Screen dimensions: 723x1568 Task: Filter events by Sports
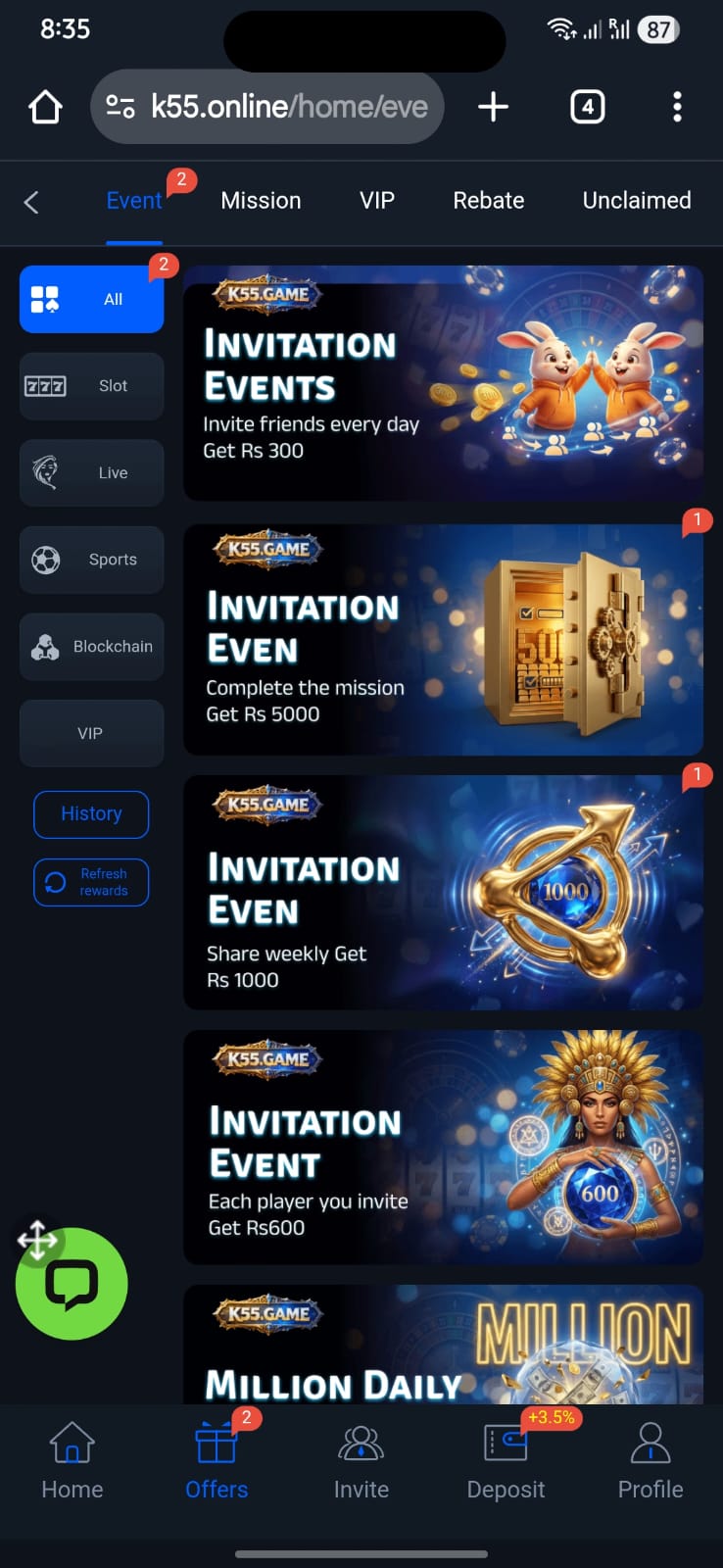(91, 560)
